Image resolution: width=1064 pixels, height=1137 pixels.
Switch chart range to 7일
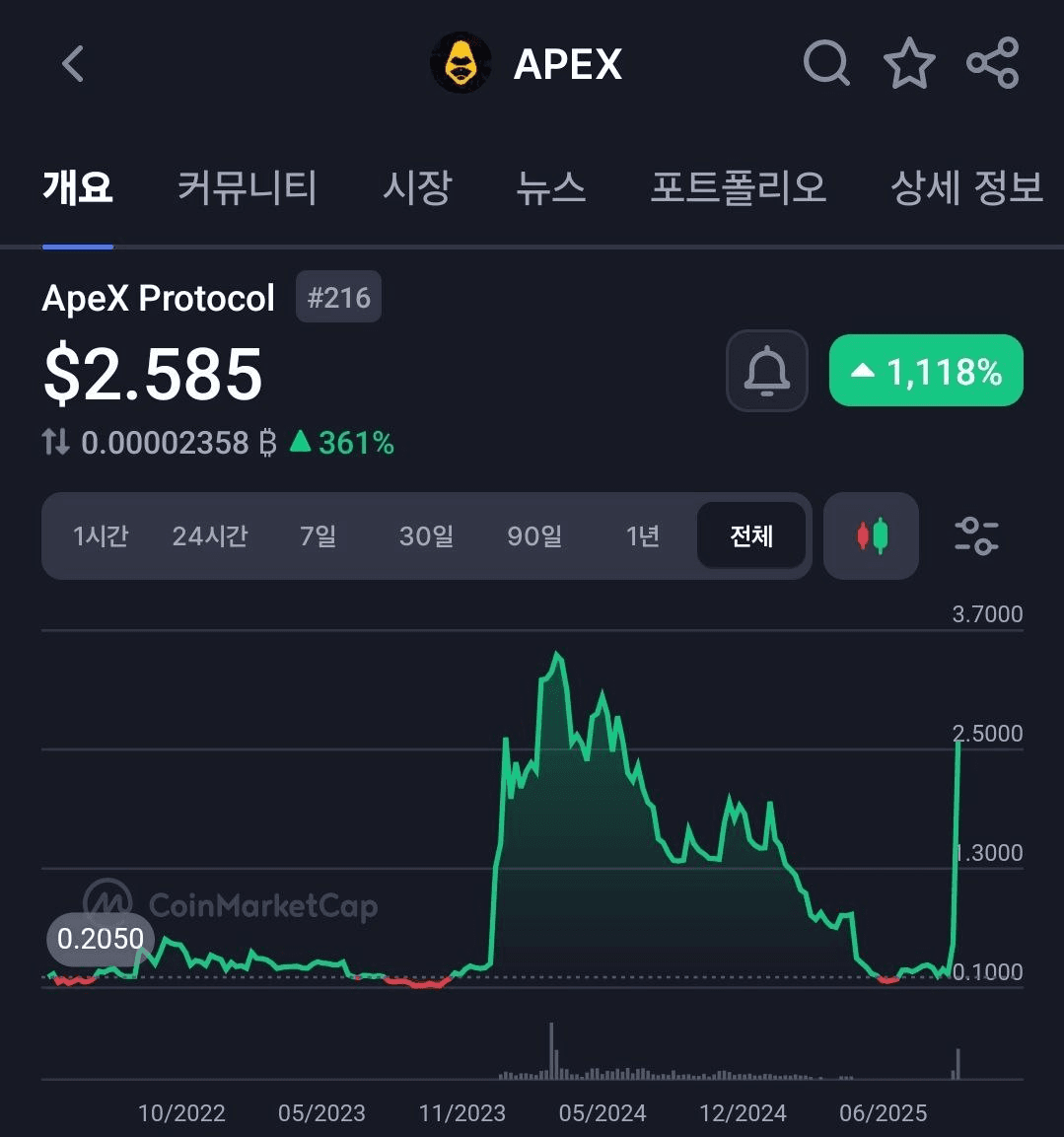[318, 536]
